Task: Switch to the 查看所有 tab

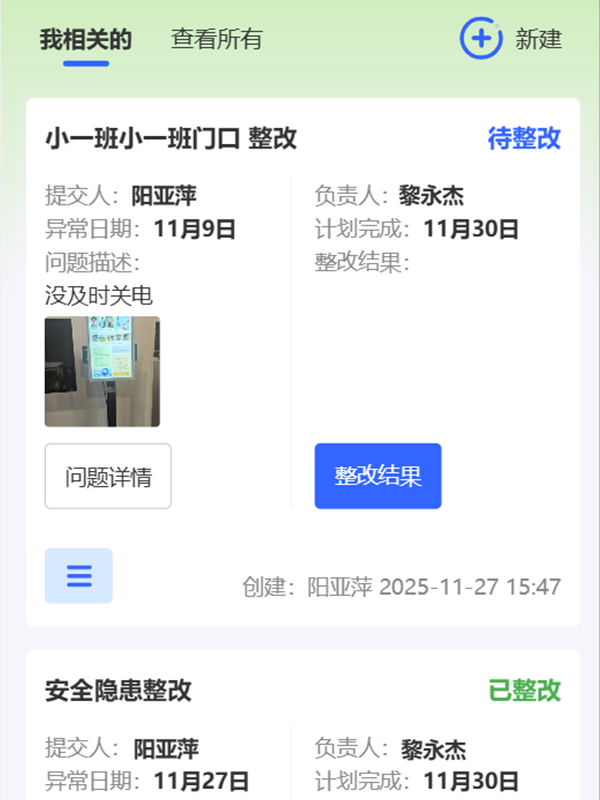Action: (216, 40)
